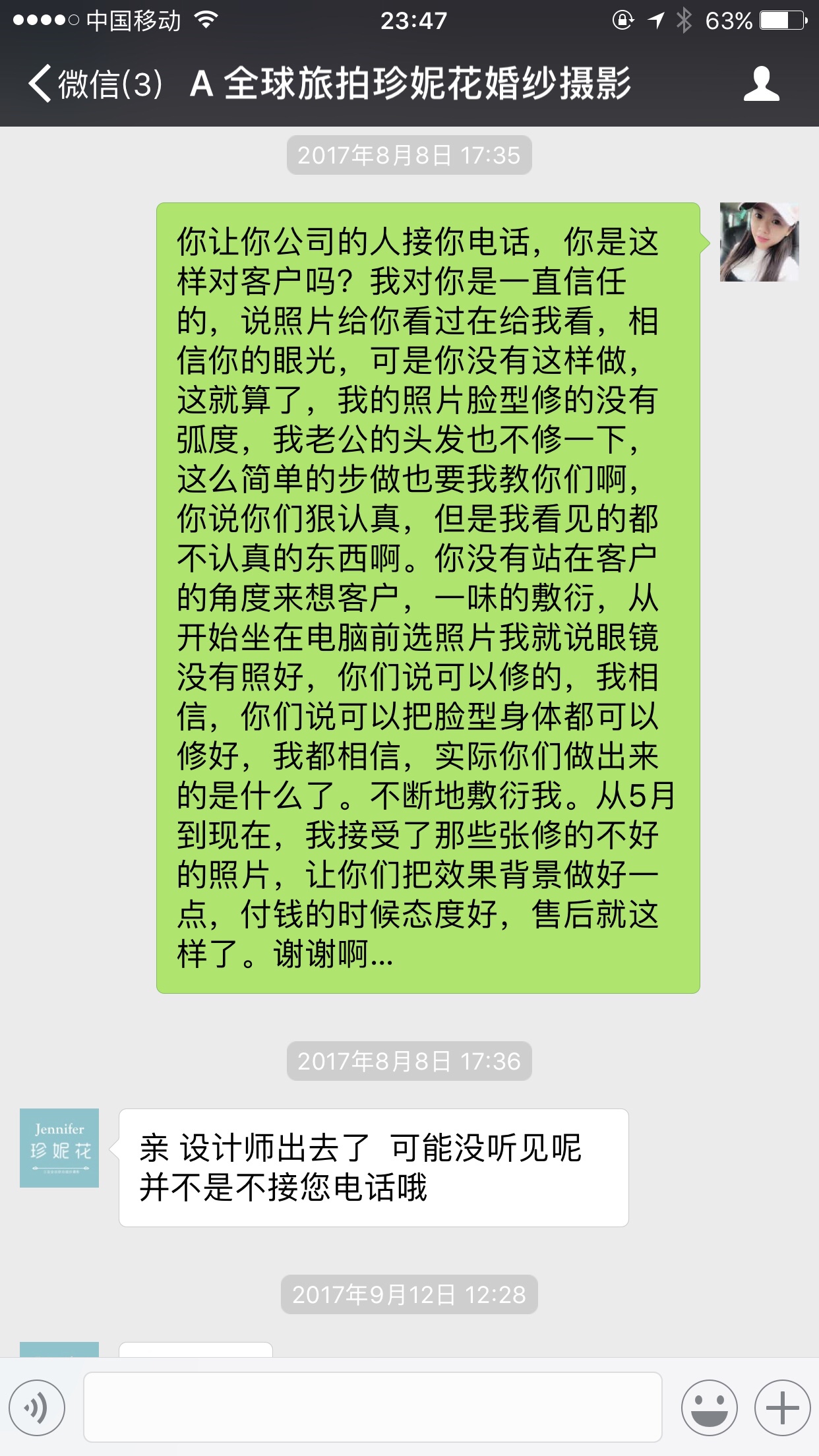Screen dimensions: 819x1456
Task: View the sender's avatar beside the green message
Action: pos(759,242)
